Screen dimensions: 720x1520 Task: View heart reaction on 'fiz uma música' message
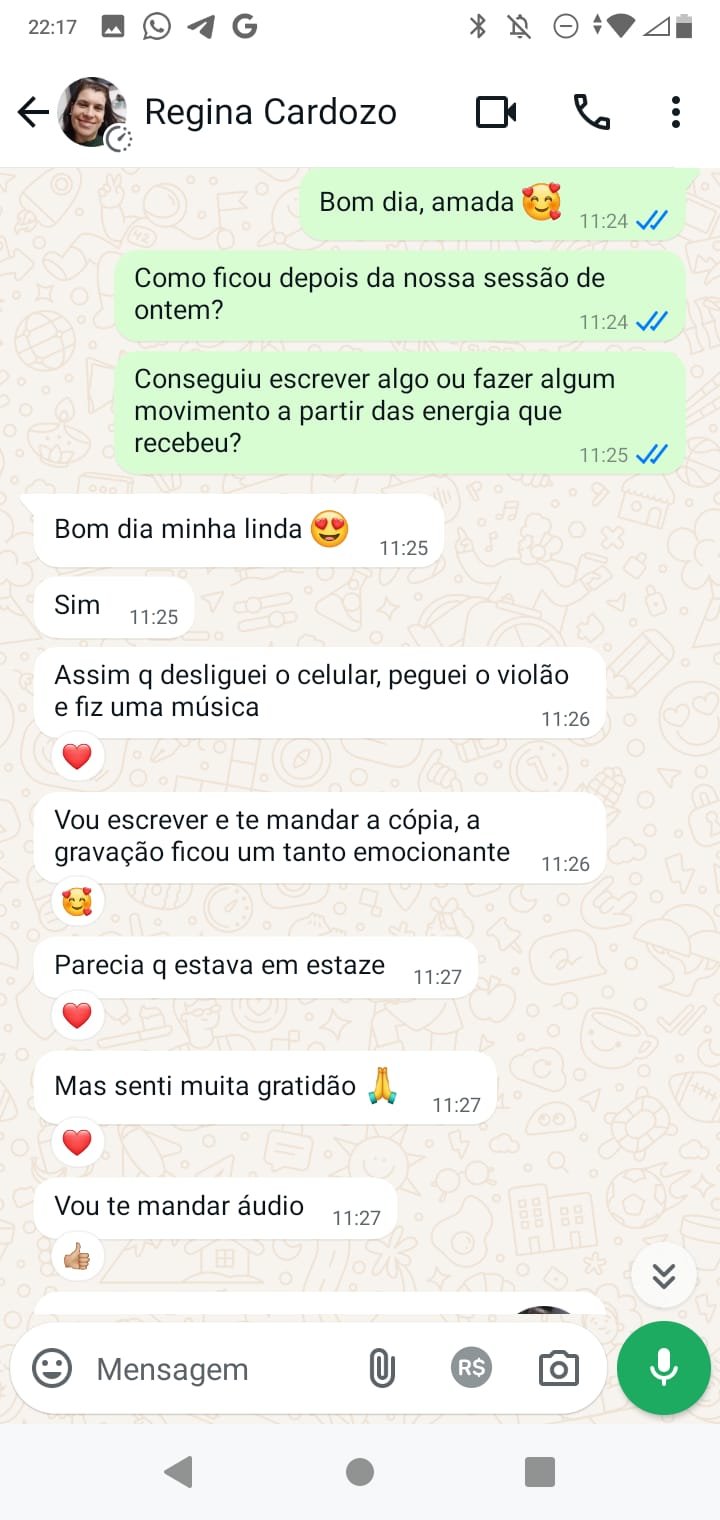tap(77, 757)
